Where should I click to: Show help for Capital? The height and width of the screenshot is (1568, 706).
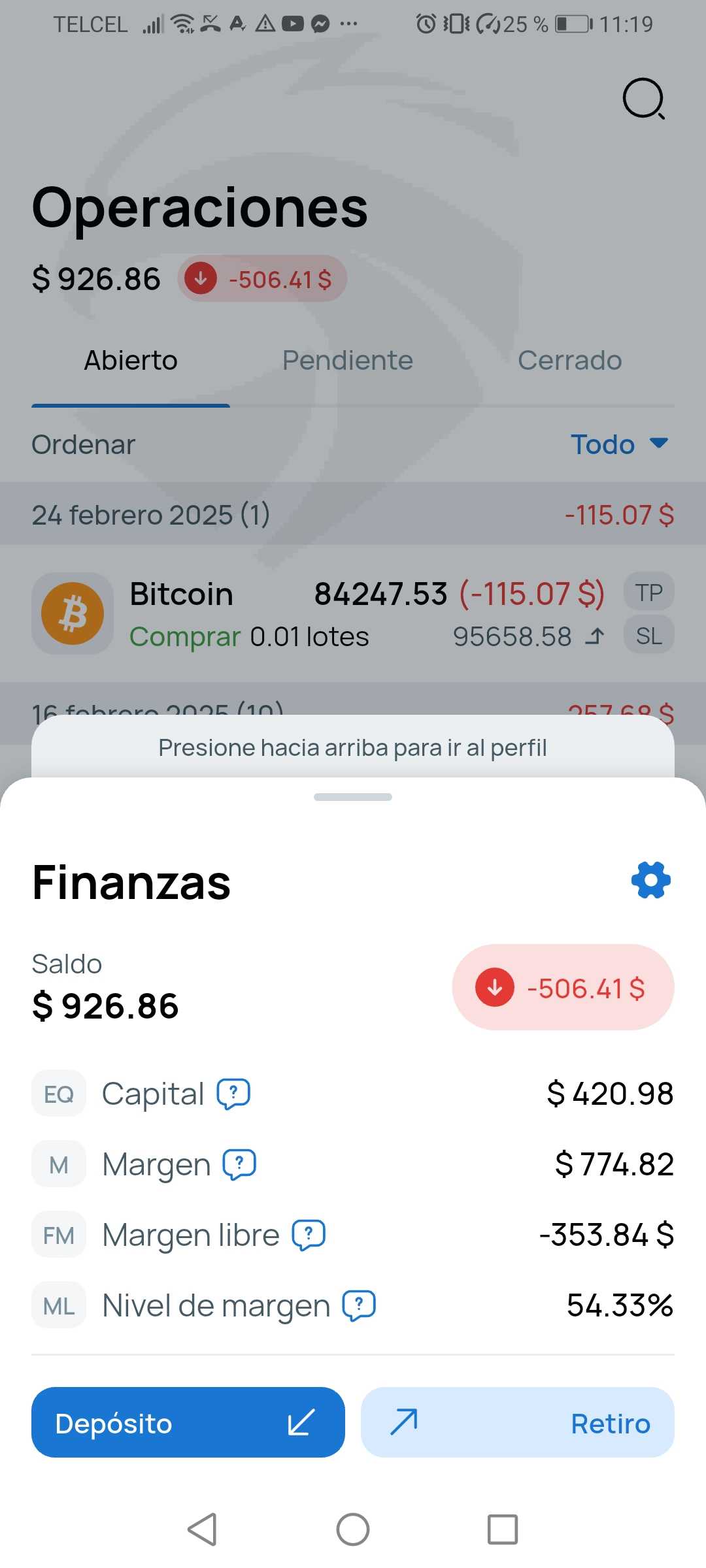tap(233, 1094)
